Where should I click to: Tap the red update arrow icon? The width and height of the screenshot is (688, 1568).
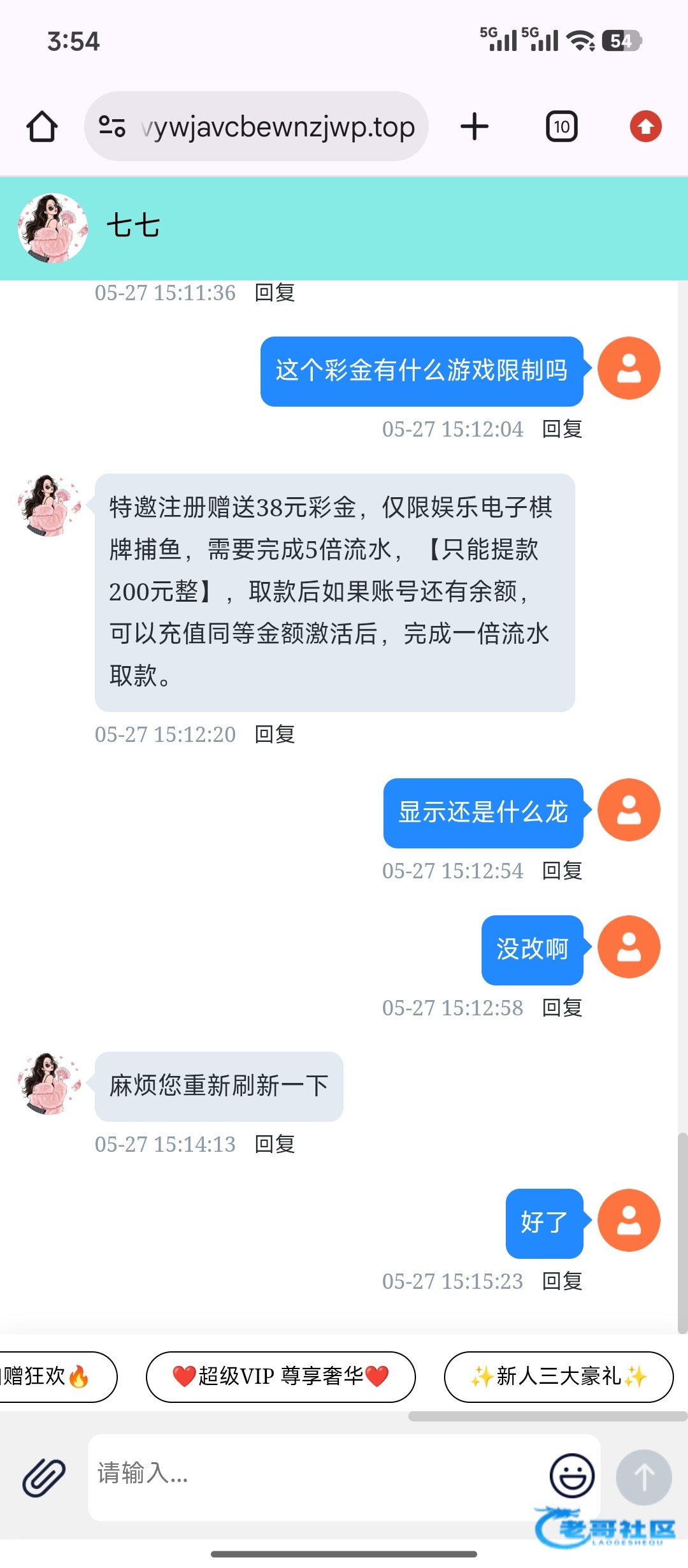[x=646, y=126]
